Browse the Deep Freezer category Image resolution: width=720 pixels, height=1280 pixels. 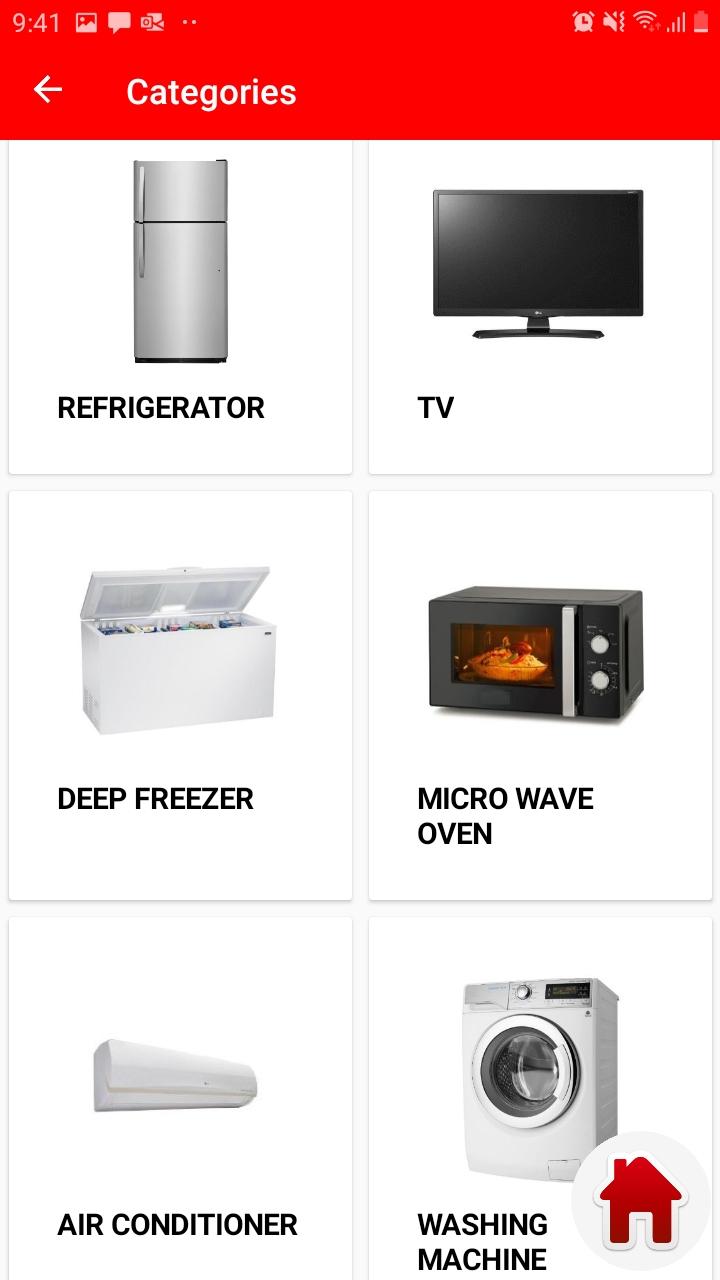180,695
